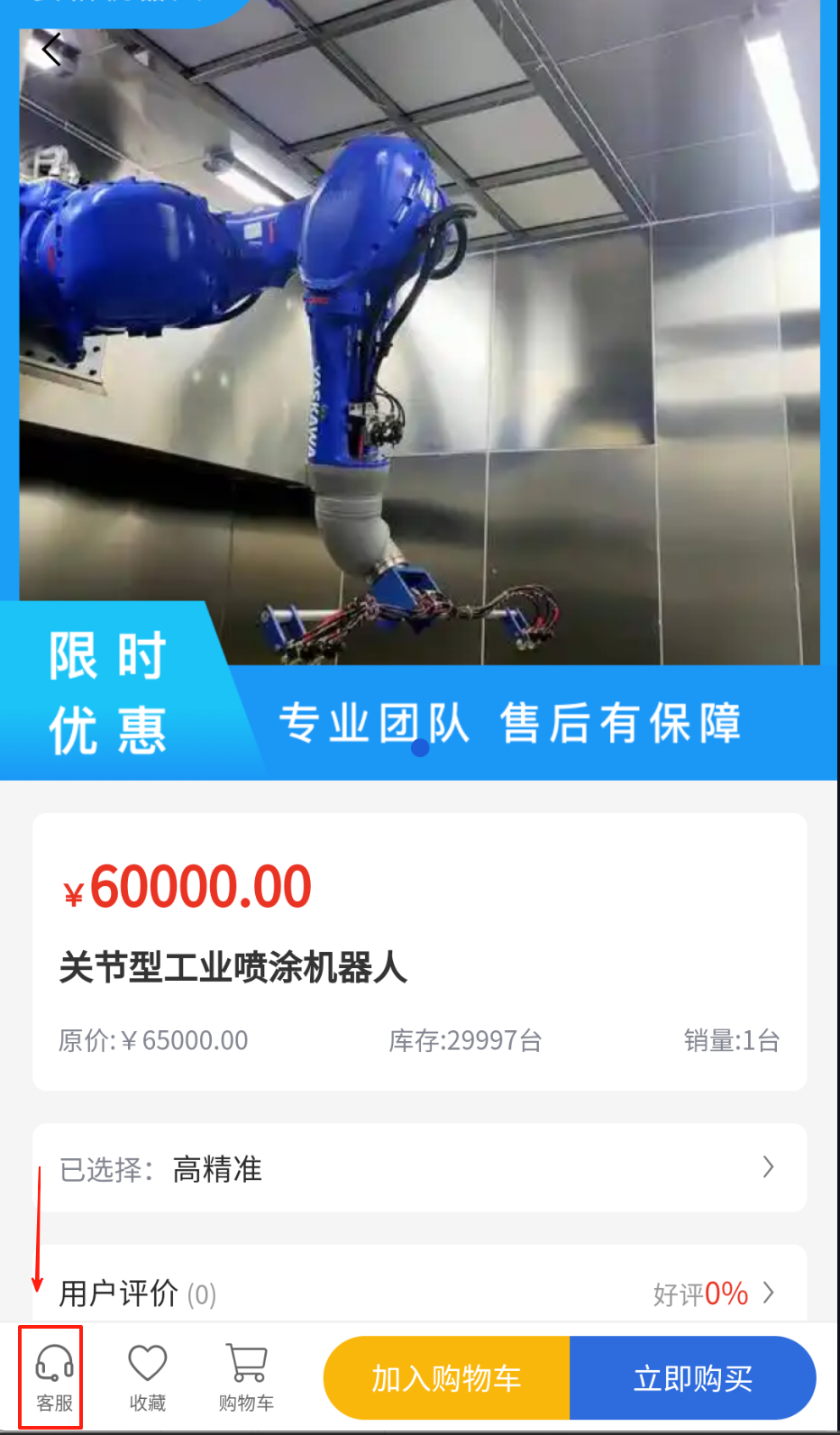View 用户评价 user reviews
The width and height of the screenshot is (840, 1435).
(419, 1293)
